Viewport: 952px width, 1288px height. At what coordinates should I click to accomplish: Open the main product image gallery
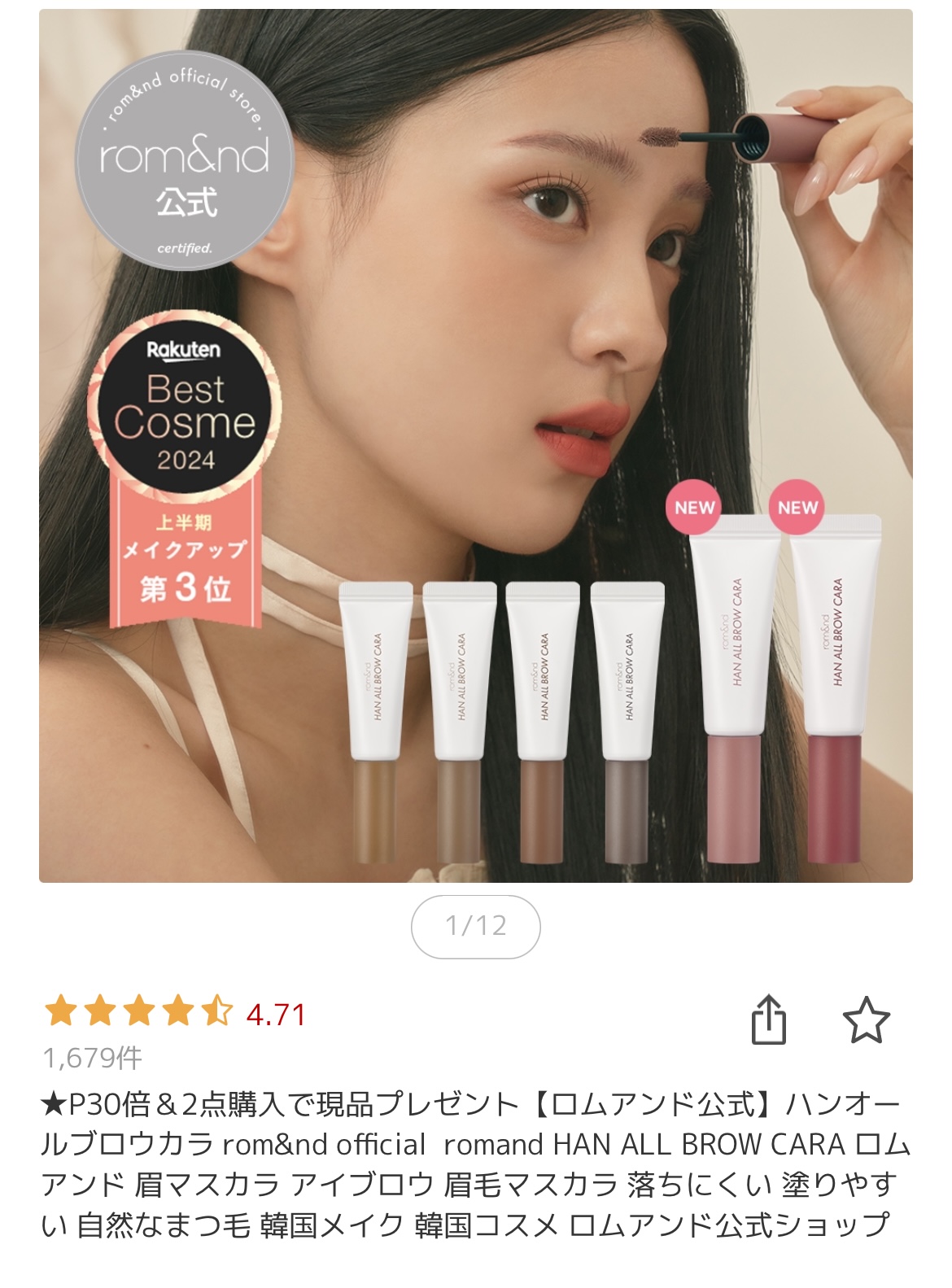coord(475,445)
